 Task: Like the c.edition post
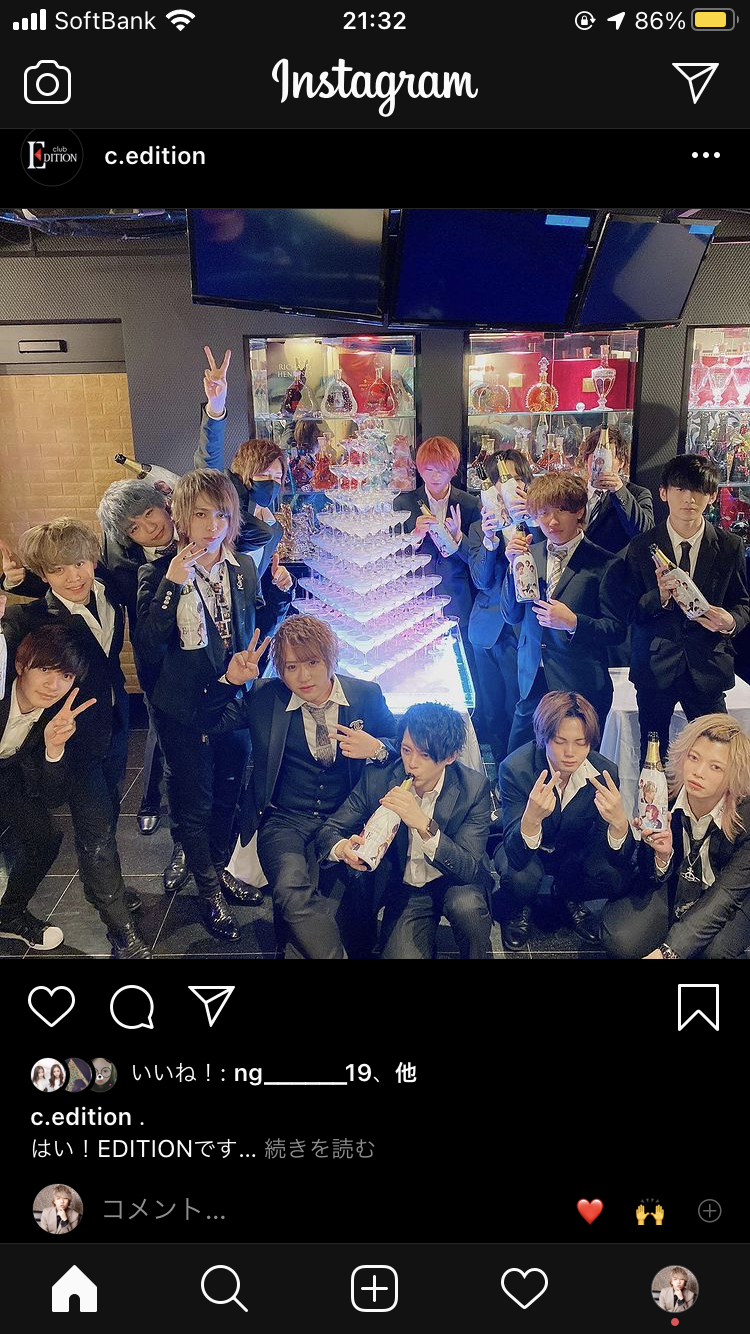51,1007
